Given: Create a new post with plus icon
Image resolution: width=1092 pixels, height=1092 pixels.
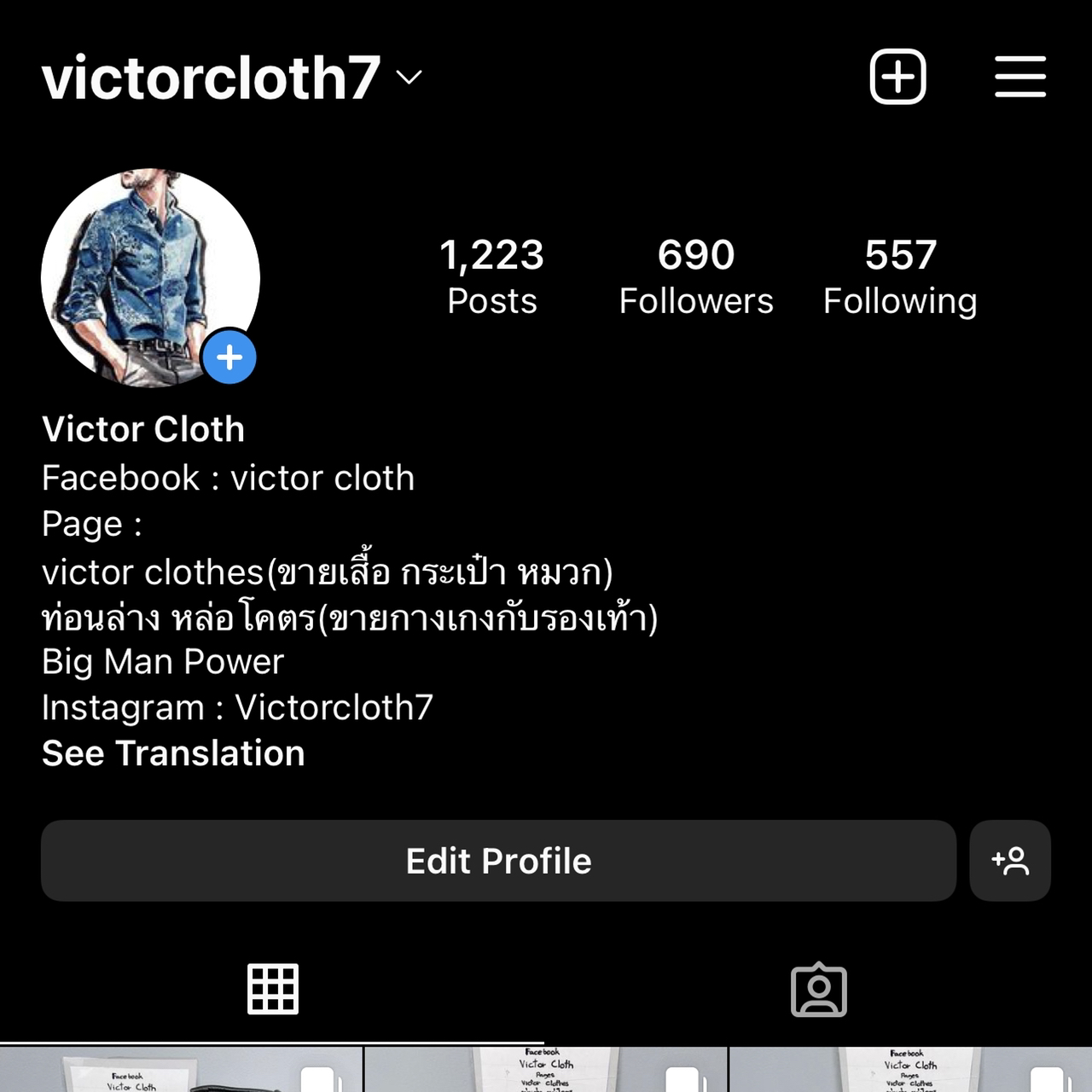Looking at the screenshot, I should click(897, 77).
